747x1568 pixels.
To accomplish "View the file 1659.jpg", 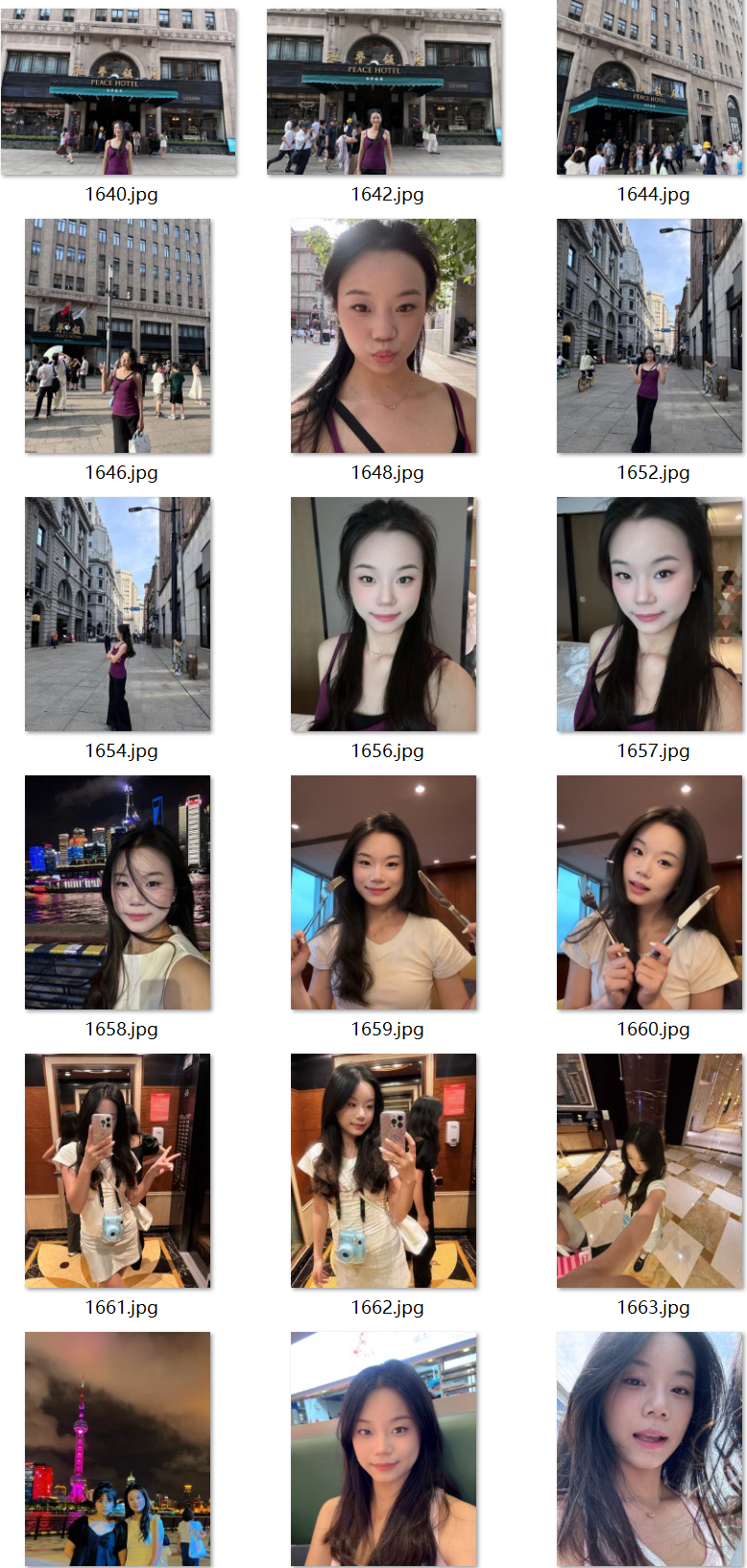I will pos(384,892).
